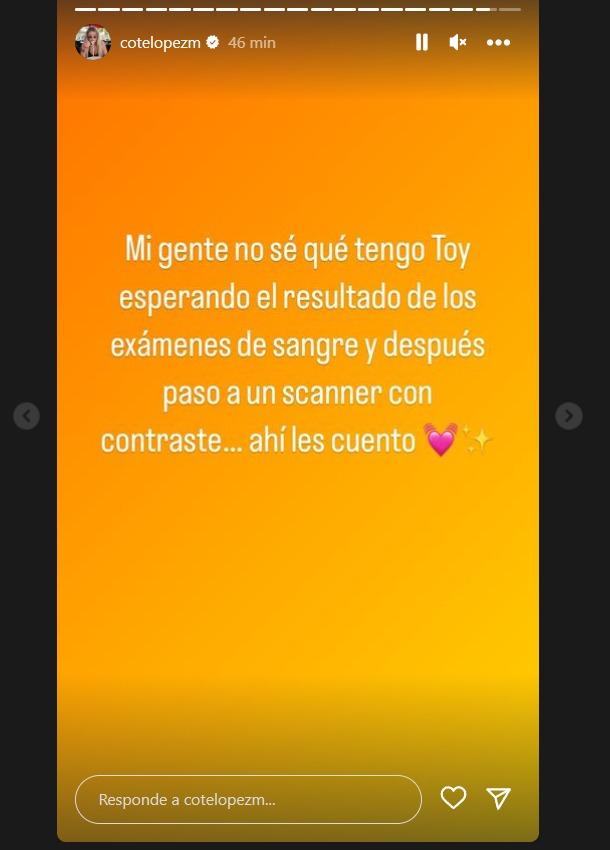Screen dimensions: 610x850
Task: Pause the story playback
Action: click(x=422, y=42)
